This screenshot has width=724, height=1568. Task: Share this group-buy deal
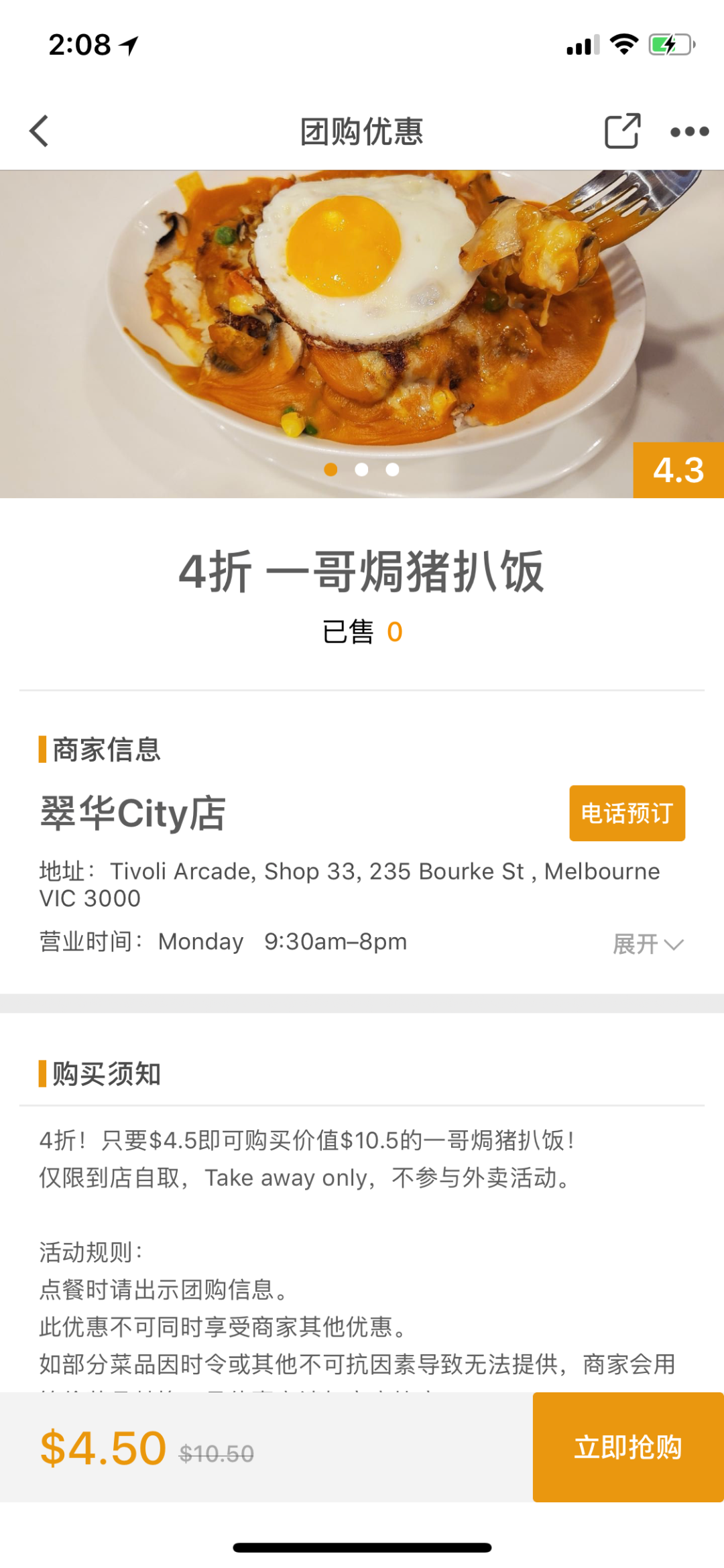622,131
